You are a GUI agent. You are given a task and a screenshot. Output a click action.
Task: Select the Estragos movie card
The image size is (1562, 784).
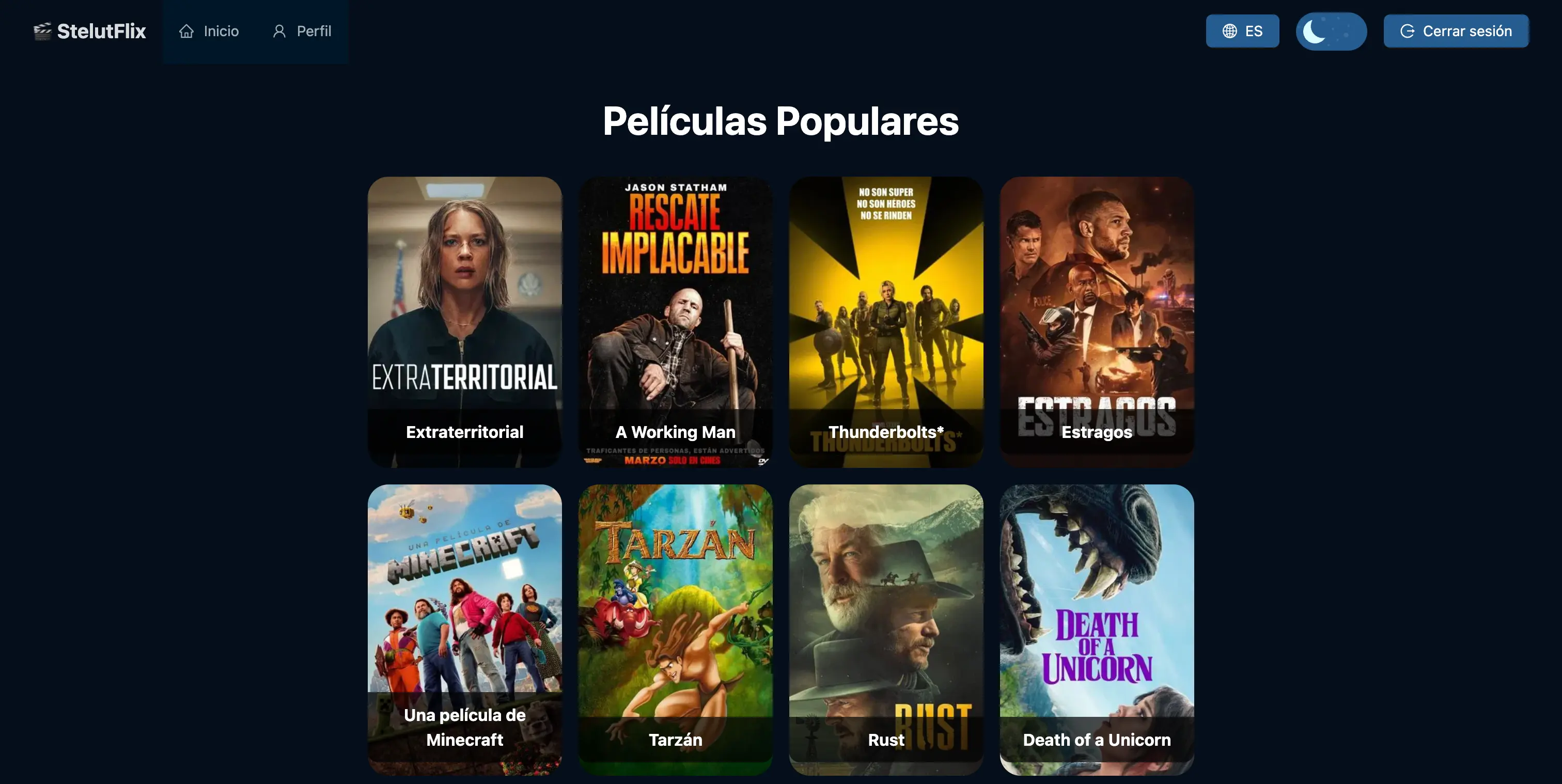point(1096,321)
